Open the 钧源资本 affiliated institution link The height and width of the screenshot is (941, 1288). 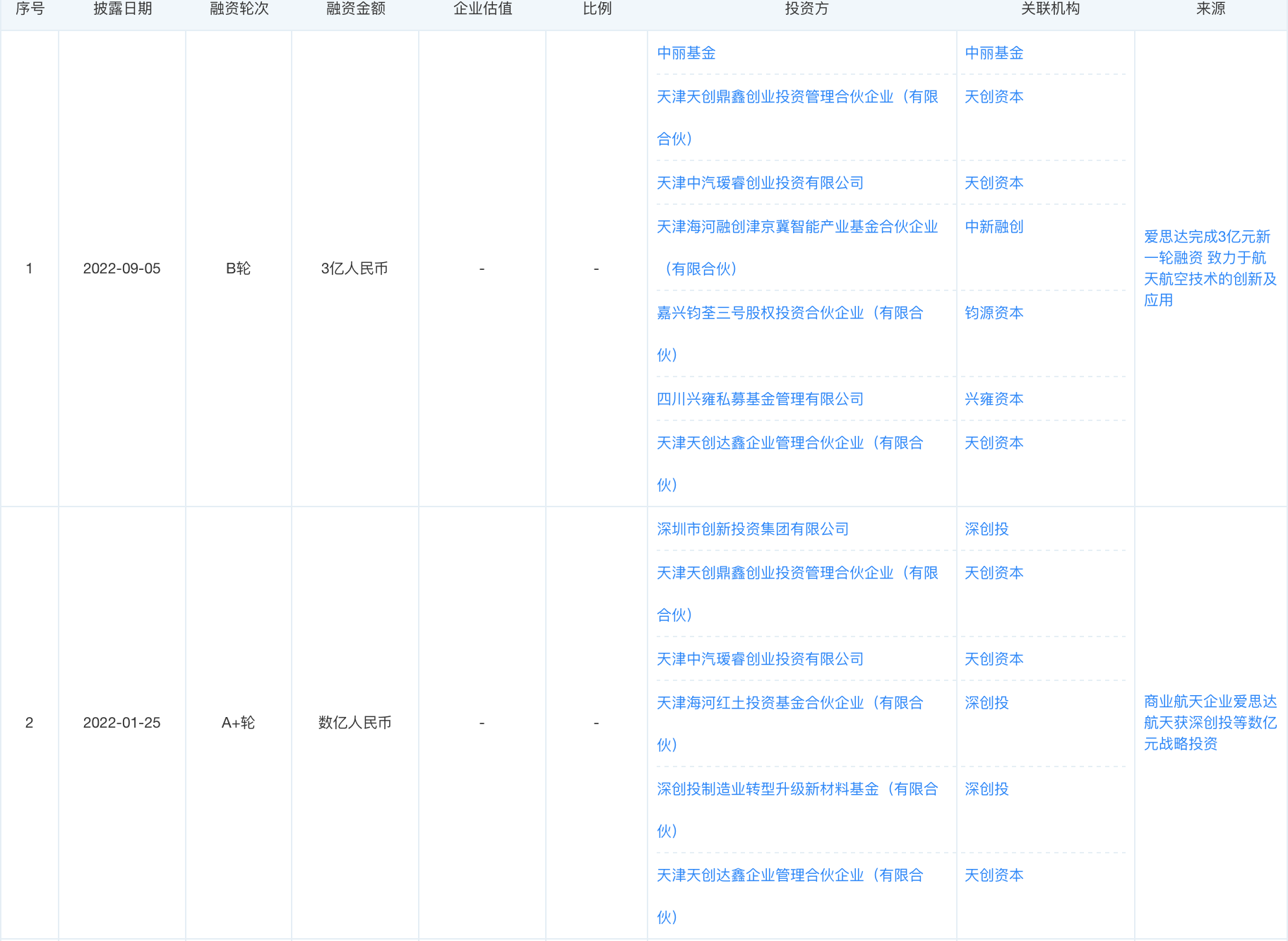coord(994,313)
